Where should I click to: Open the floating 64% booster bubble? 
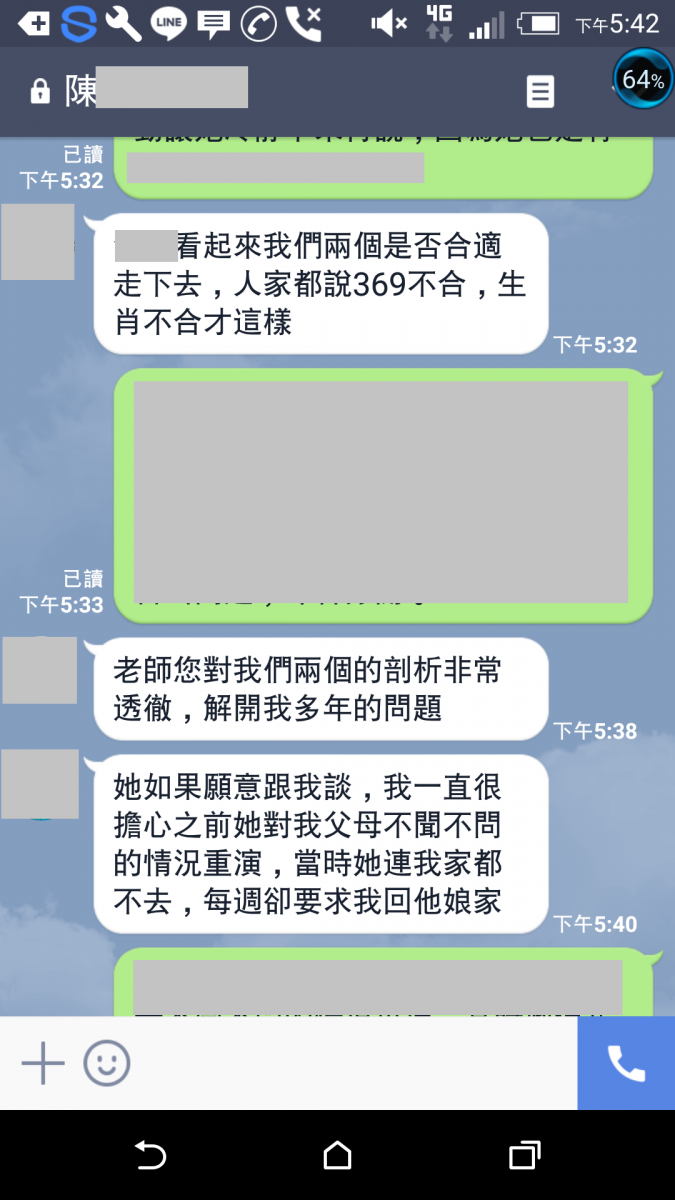642,80
